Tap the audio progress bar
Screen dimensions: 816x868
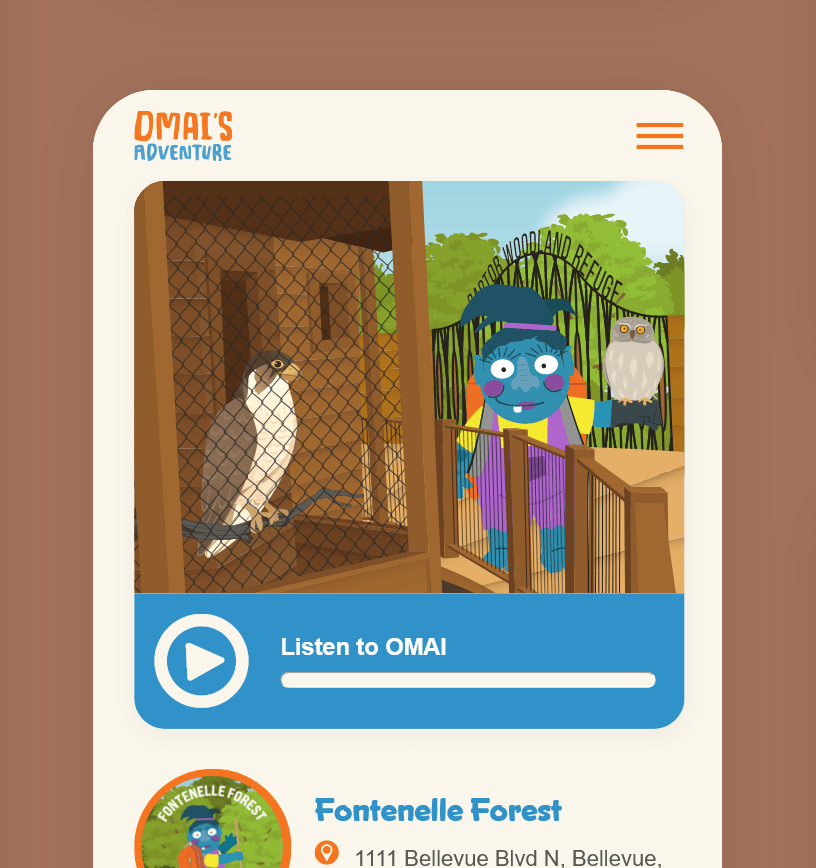pyautogui.click(x=467, y=680)
